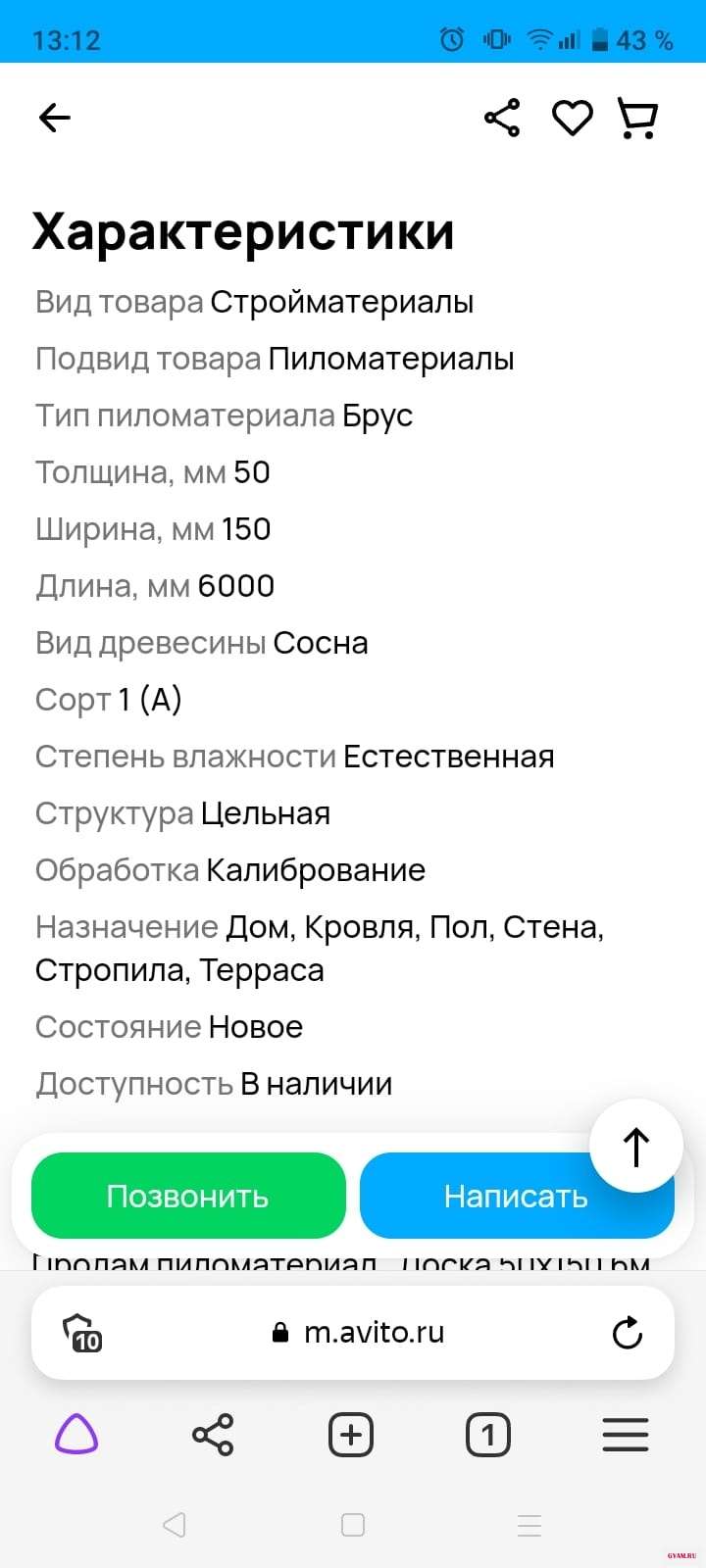View open tabs list
The width and height of the screenshot is (706, 1568).
(488, 1436)
